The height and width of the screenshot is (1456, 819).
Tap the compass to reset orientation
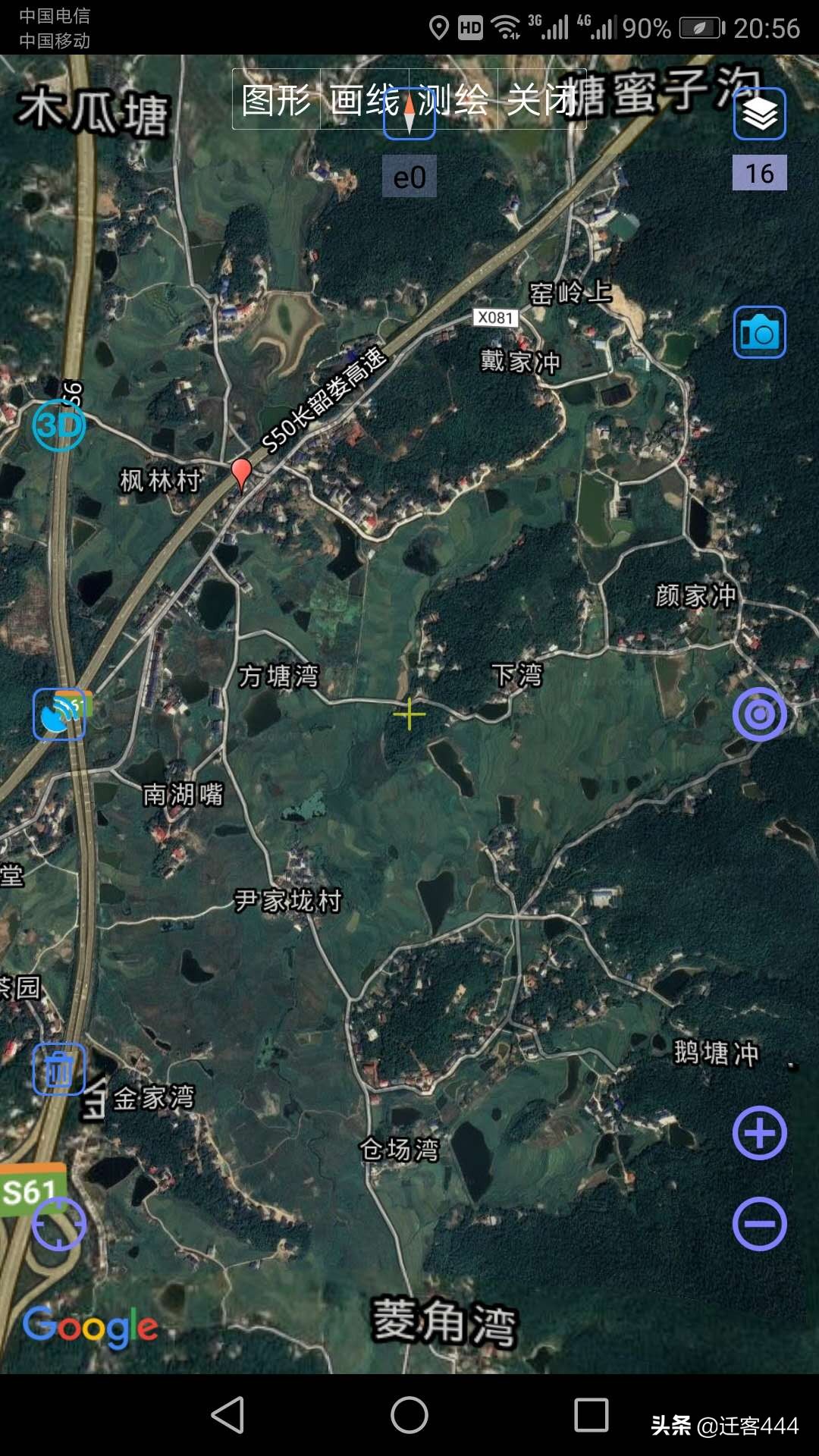tap(409, 114)
